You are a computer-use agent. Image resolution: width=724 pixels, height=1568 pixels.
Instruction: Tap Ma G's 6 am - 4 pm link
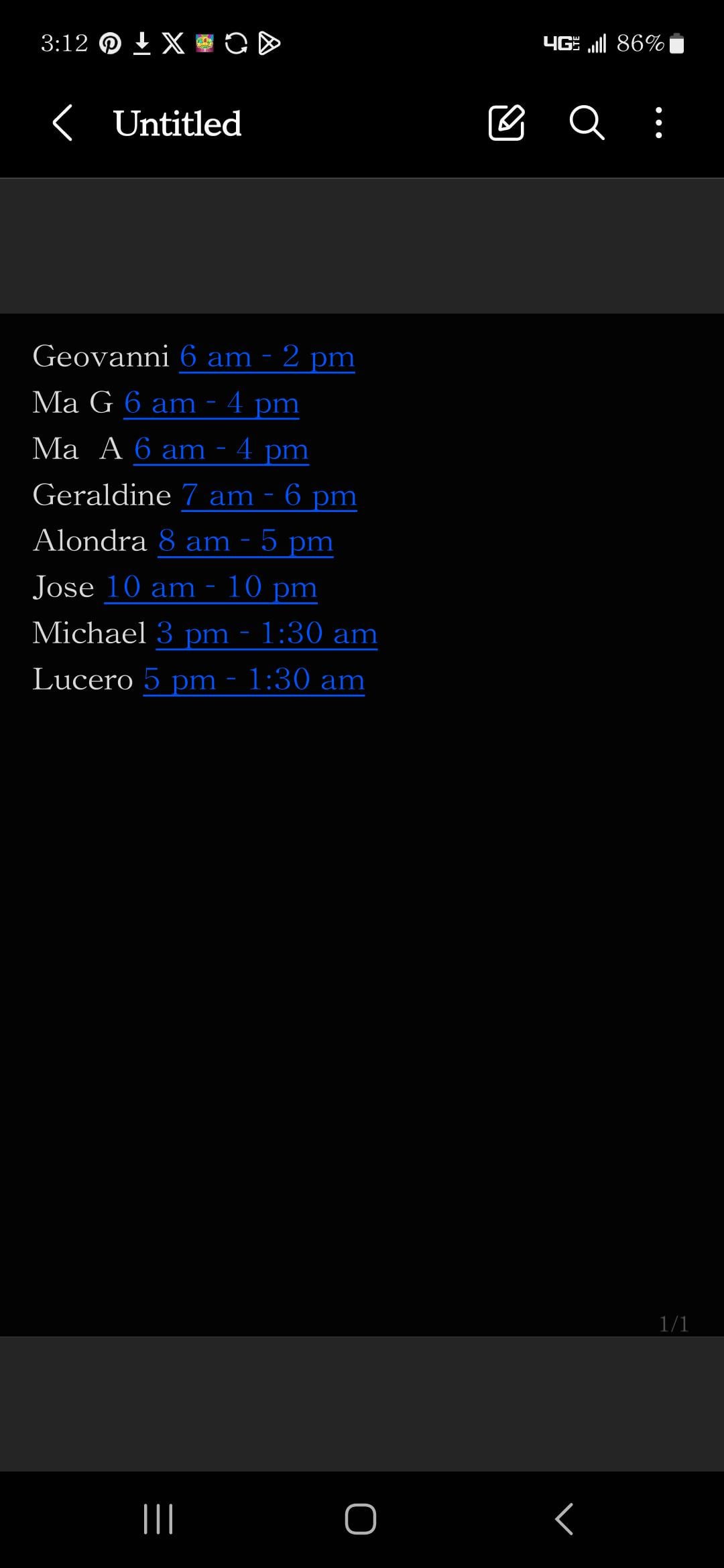tap(211, 403)
